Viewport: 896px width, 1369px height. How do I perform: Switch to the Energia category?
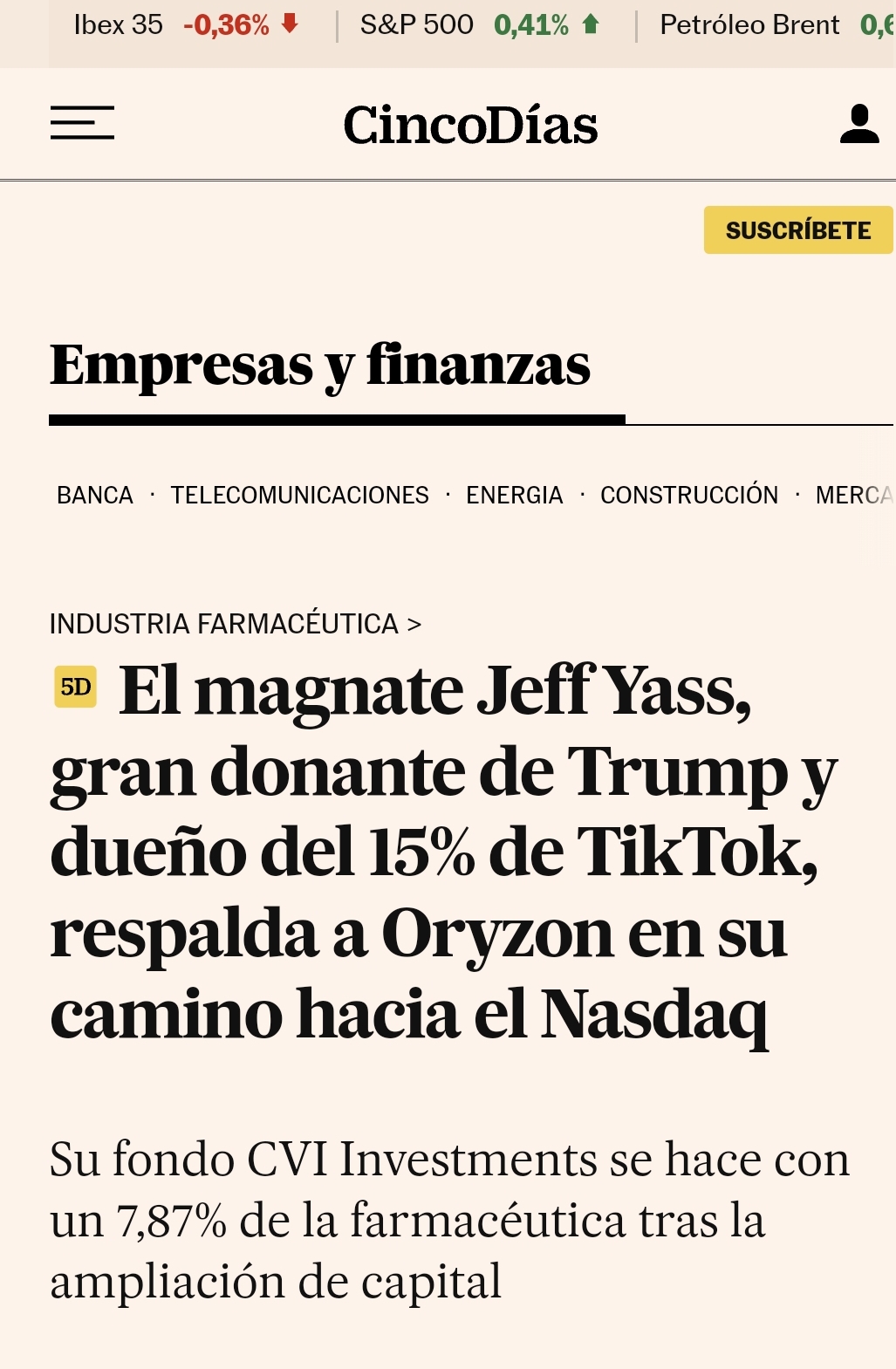(x=514, y=495)
